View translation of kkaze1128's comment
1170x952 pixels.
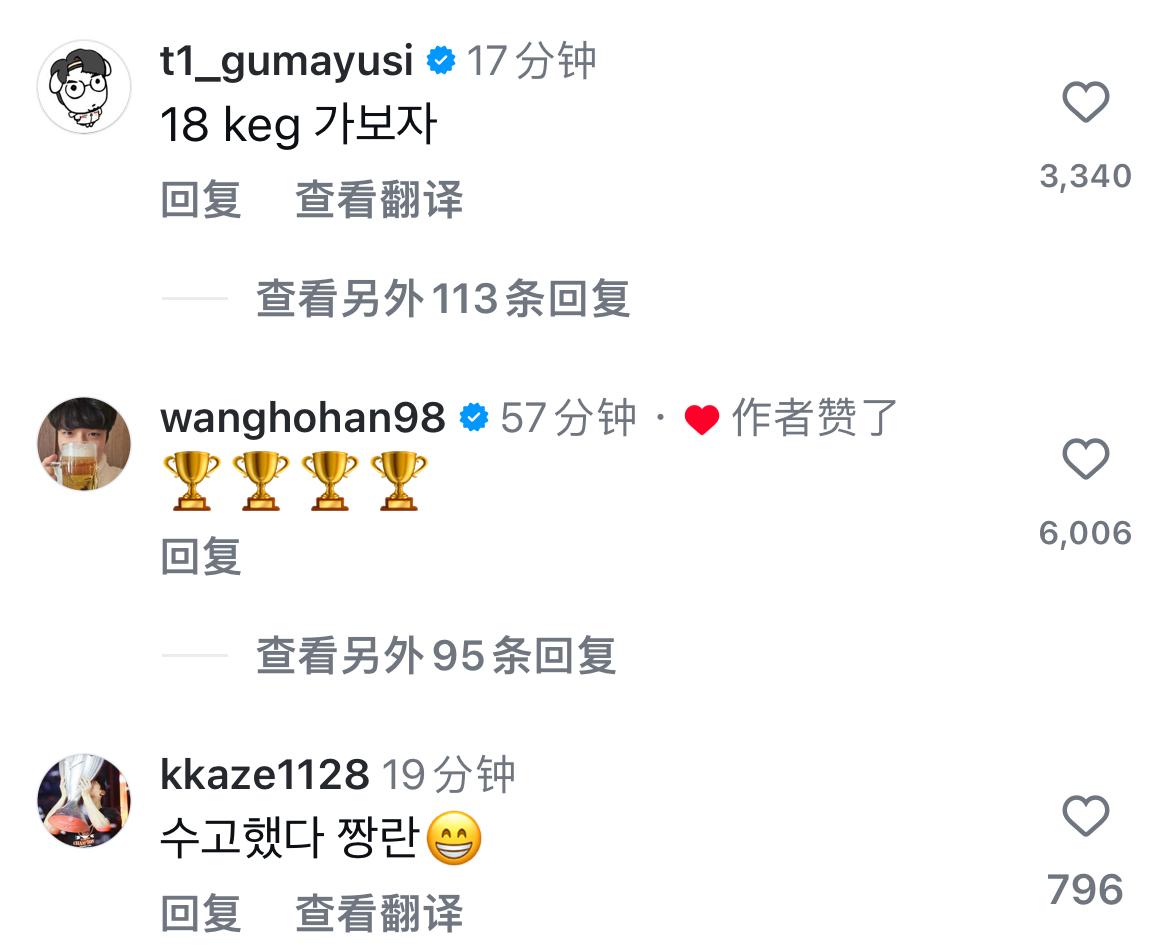[x=379, y=912]
